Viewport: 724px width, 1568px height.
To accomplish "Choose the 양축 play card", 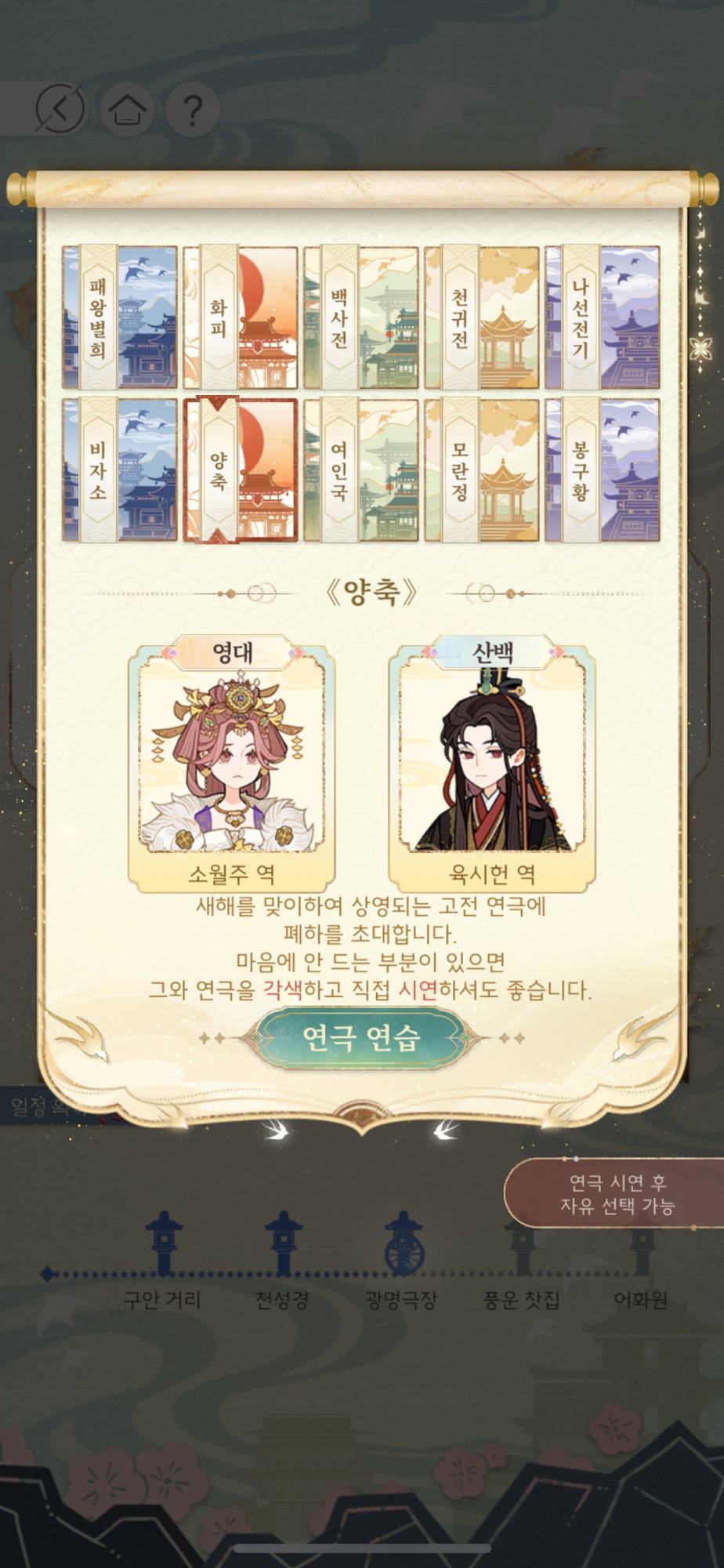I will click(241, 470).
